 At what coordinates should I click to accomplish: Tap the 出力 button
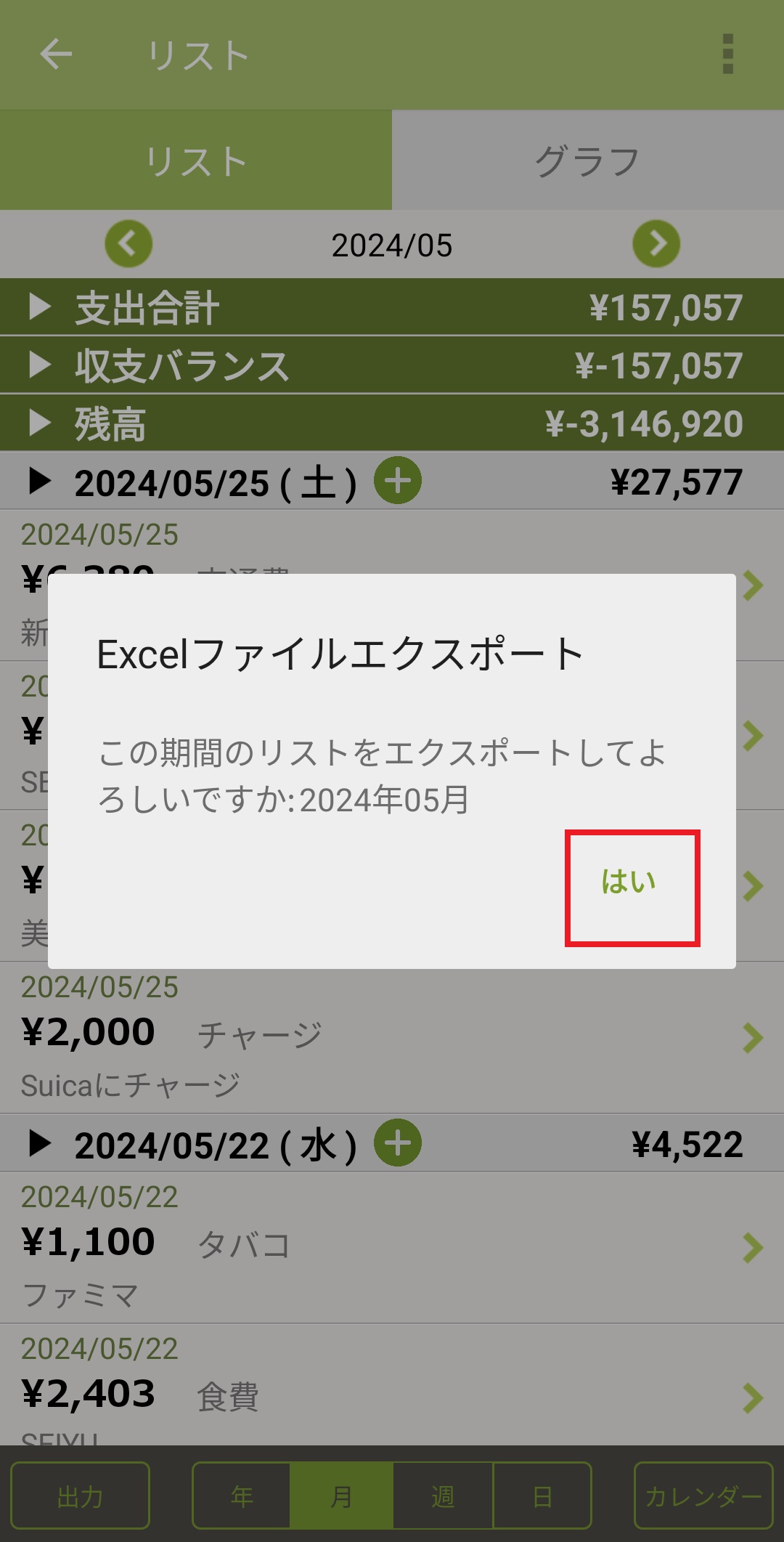pos(80,1496)
